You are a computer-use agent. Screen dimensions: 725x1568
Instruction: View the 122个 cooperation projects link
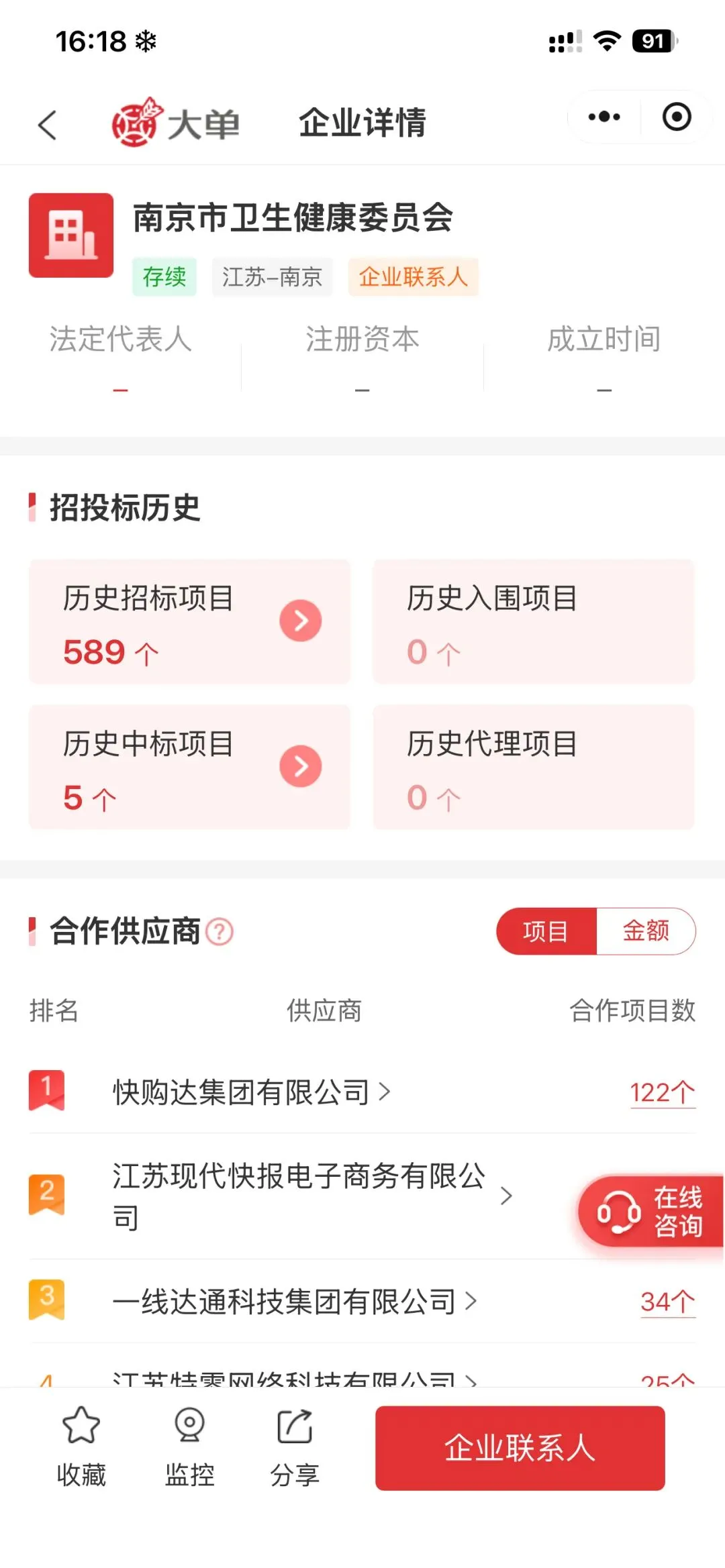point(662,1092)
